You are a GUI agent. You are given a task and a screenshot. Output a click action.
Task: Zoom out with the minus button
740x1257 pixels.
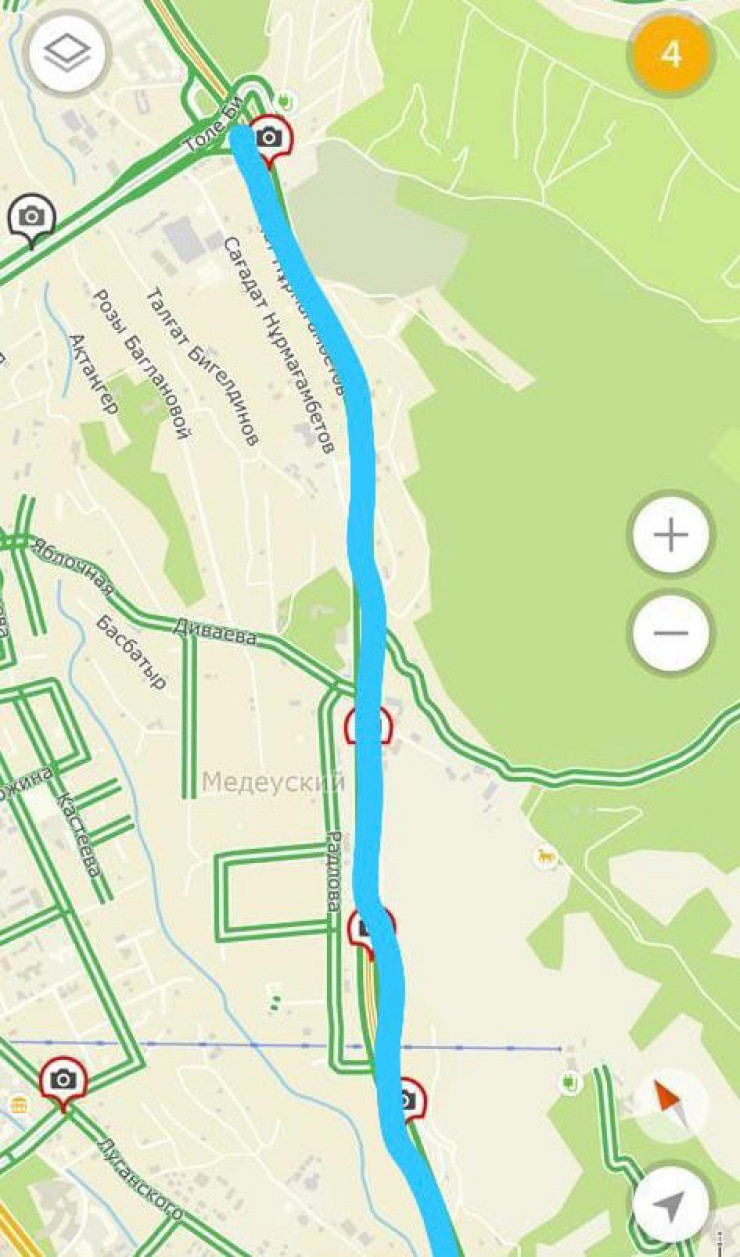670,634
